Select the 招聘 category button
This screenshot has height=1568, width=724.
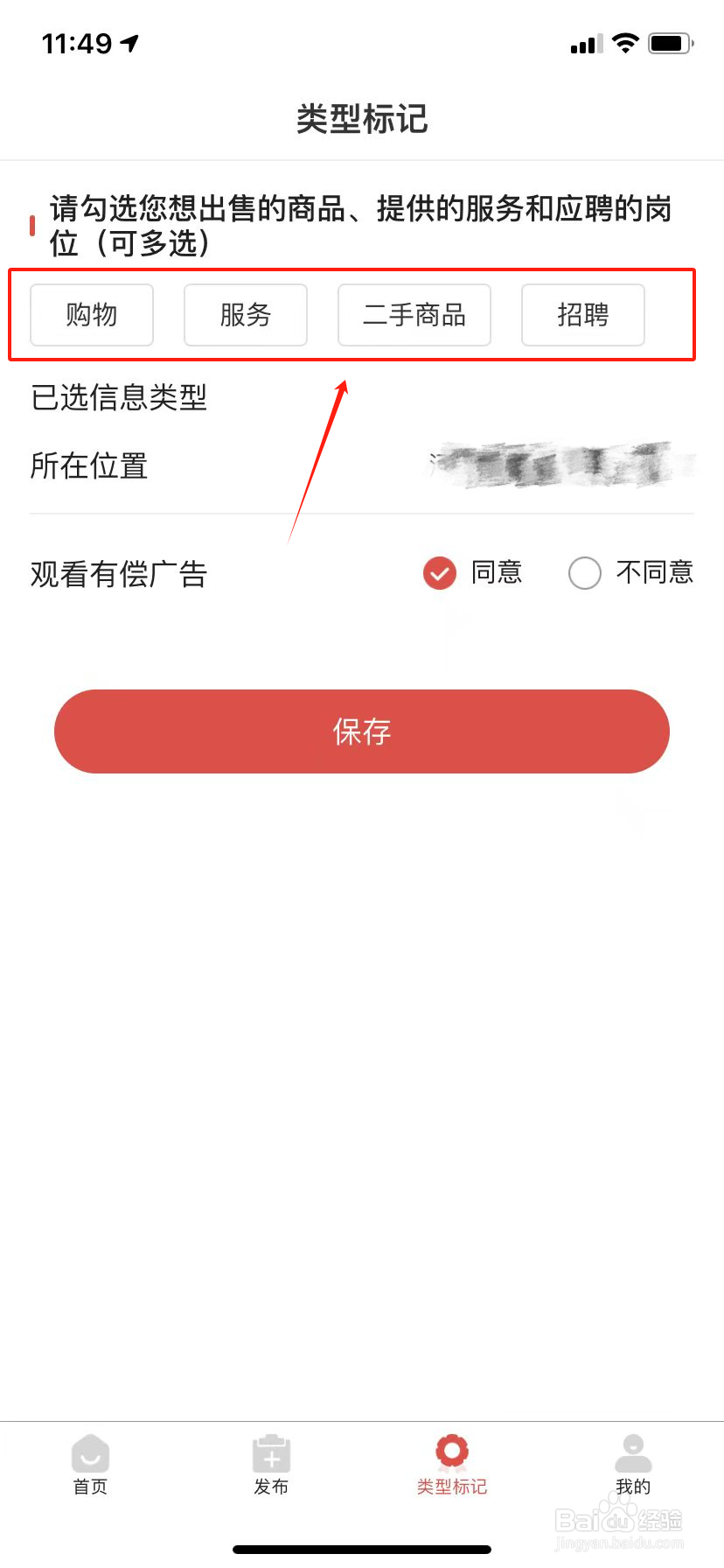(x=582, y=315)
